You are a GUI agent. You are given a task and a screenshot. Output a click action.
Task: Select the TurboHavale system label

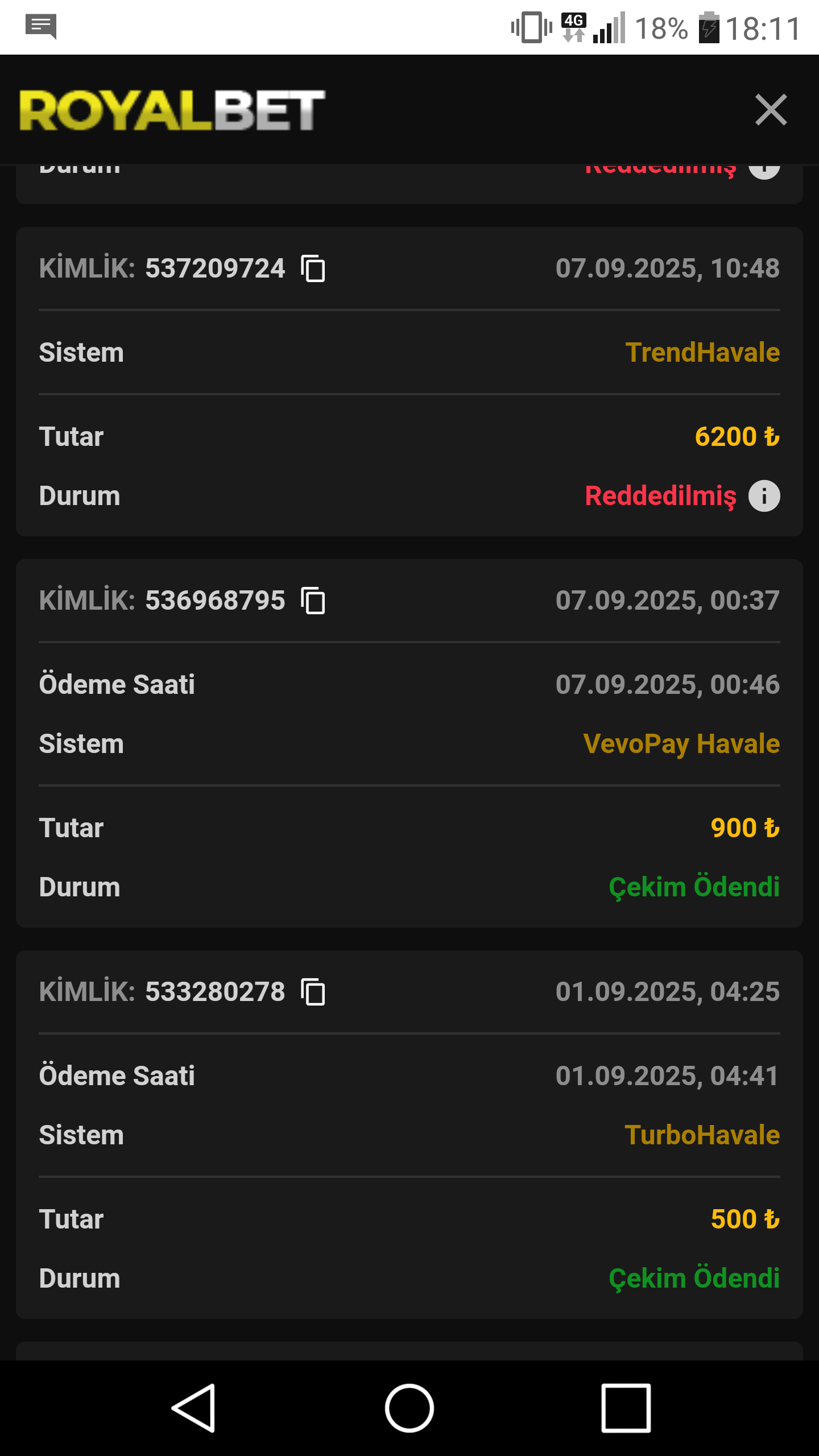click(703, 1135)
